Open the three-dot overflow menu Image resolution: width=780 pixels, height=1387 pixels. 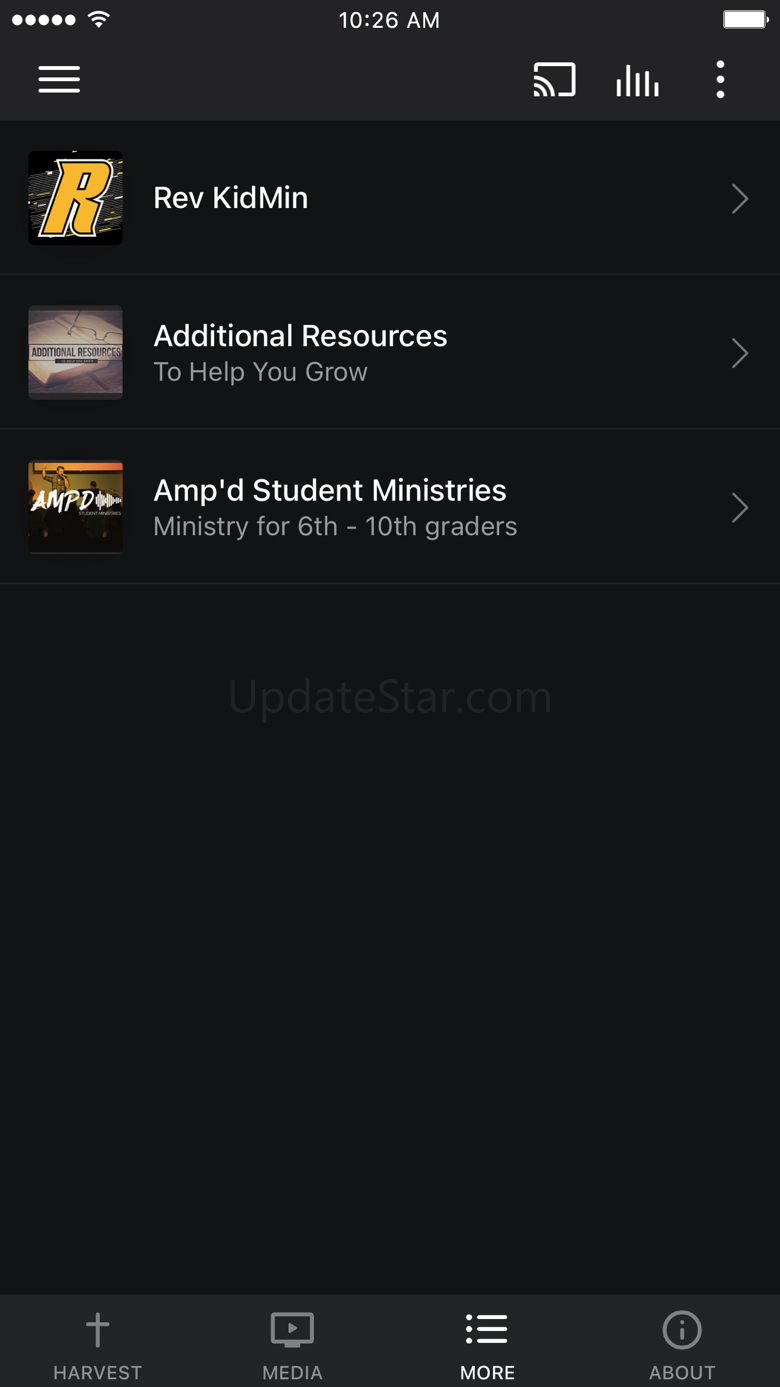720,80
